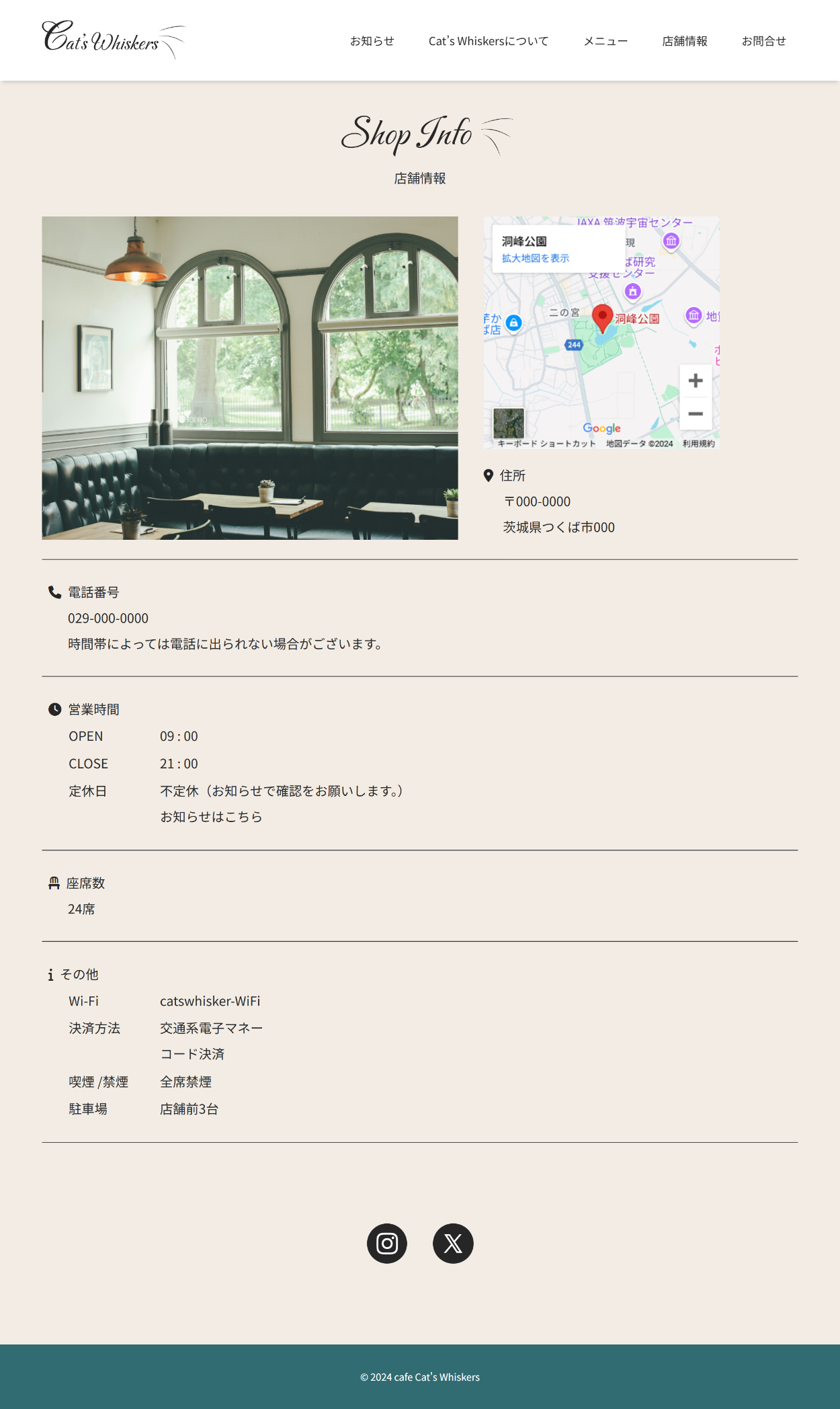Tap the Cat's Whiskers header logo

coord(112,39)
